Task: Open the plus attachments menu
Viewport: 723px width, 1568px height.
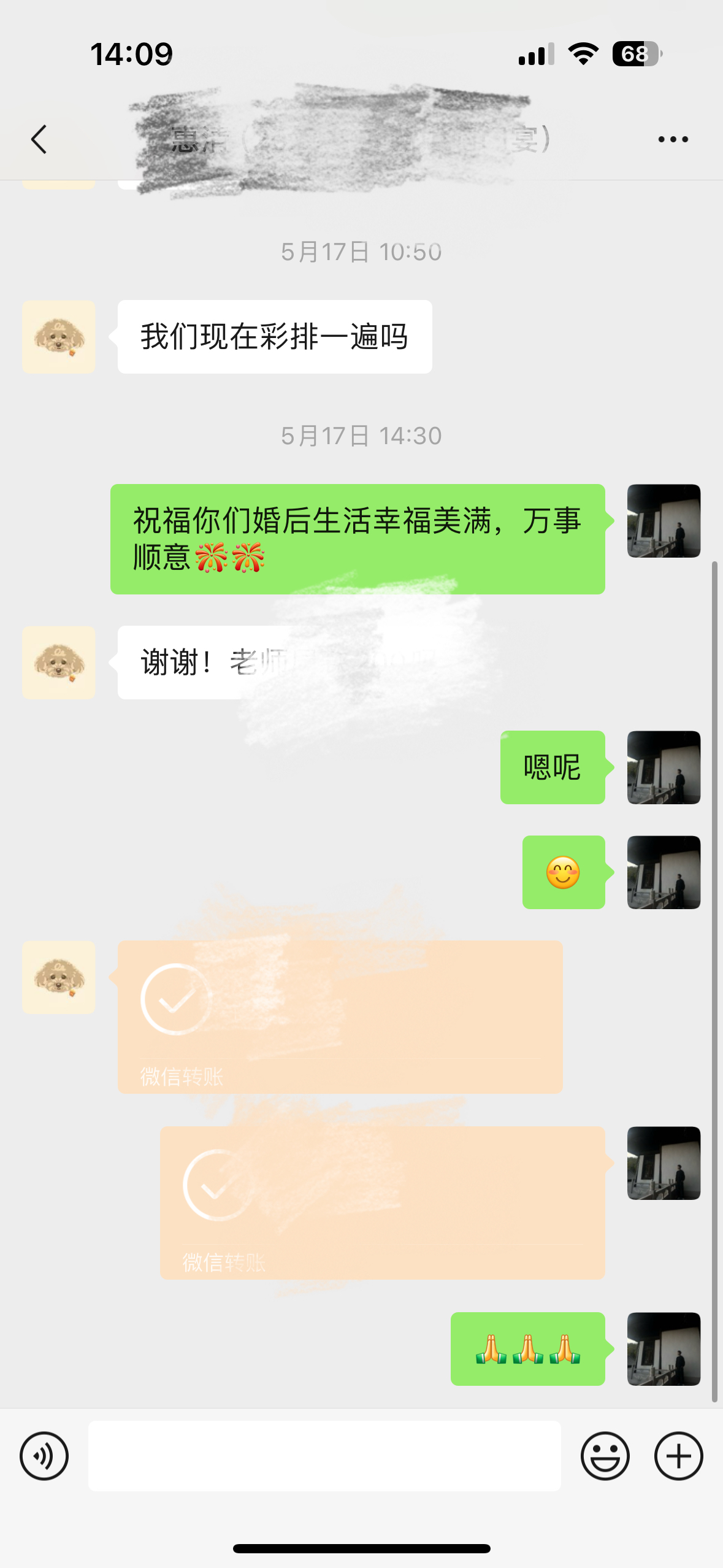Action: pos(678,1456)
